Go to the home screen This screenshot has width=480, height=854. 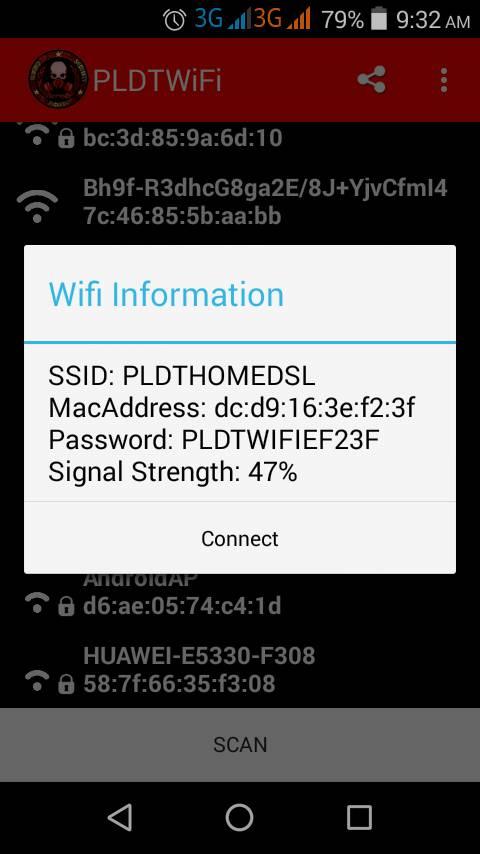(240, 818)
